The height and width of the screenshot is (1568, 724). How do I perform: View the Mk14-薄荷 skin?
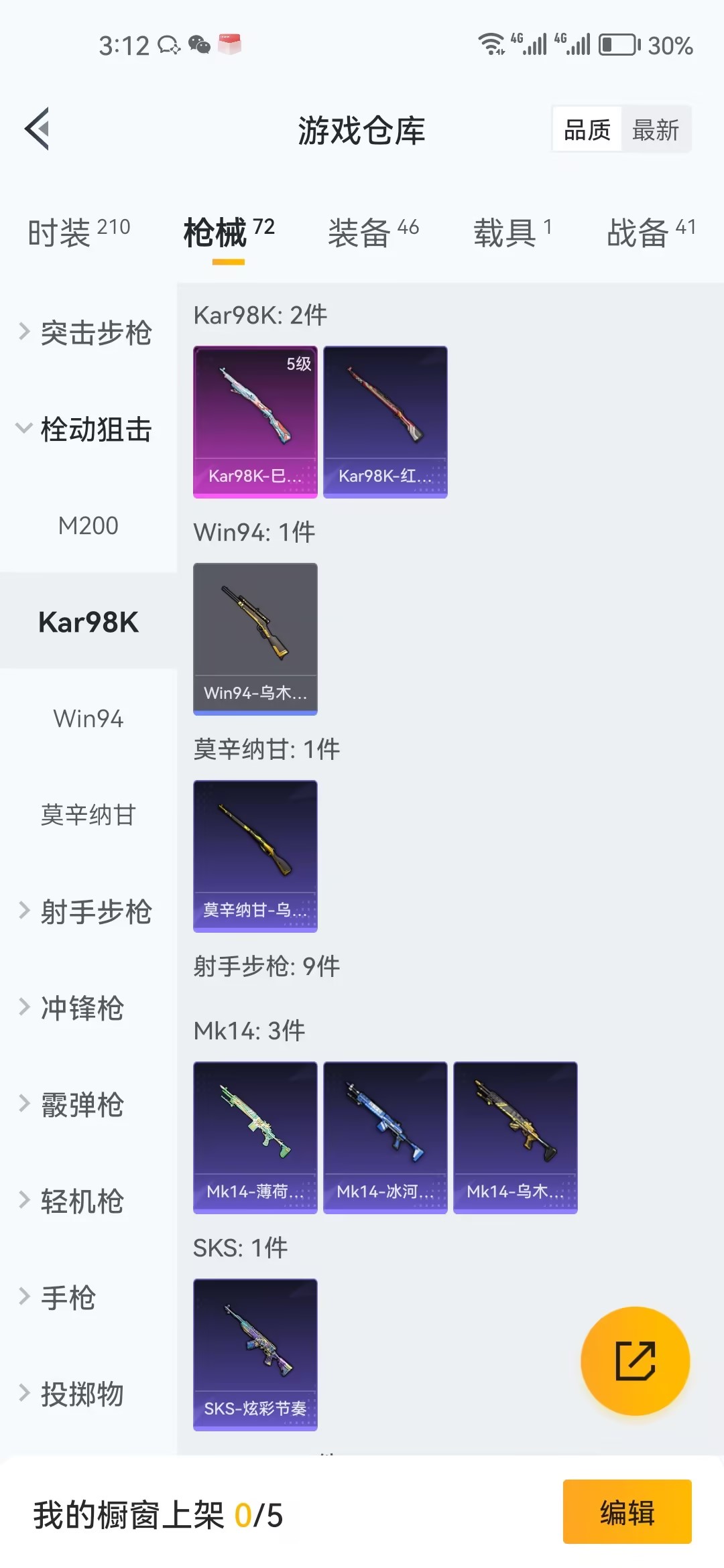[x=255, y=1136]
